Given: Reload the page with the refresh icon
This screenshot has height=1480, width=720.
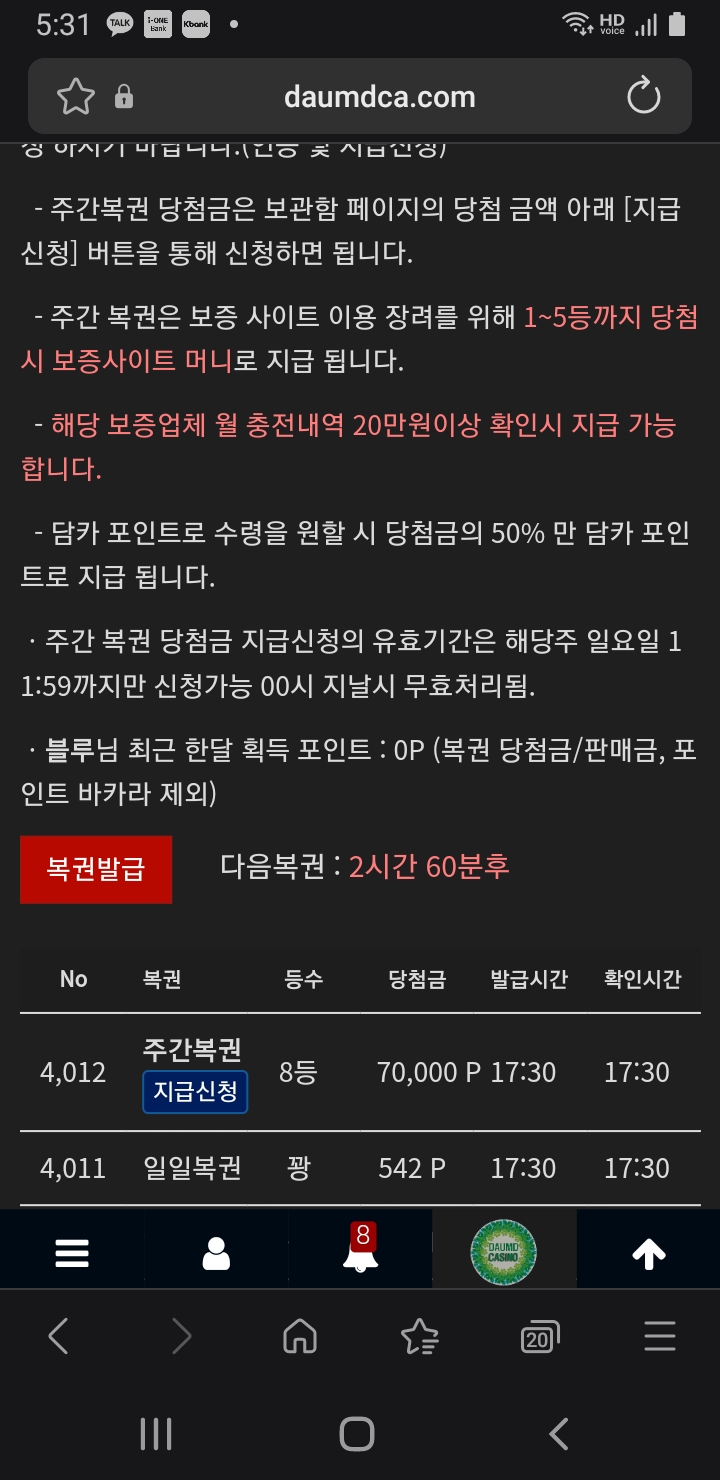Looking at the screenshot, I should pyautogui.click(x=643, y=97).
